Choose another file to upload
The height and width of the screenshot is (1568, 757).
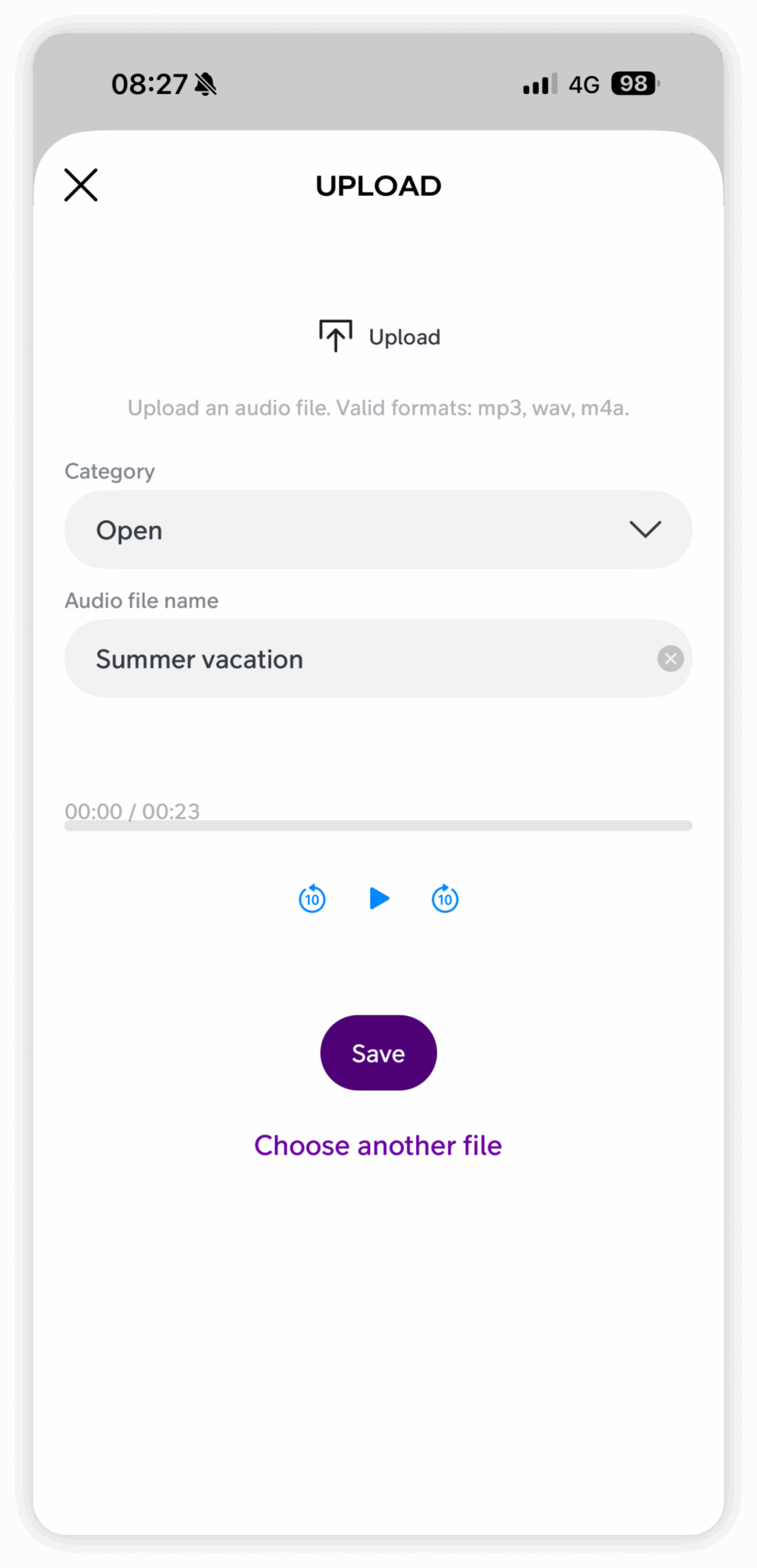[x=378, y=1145]
